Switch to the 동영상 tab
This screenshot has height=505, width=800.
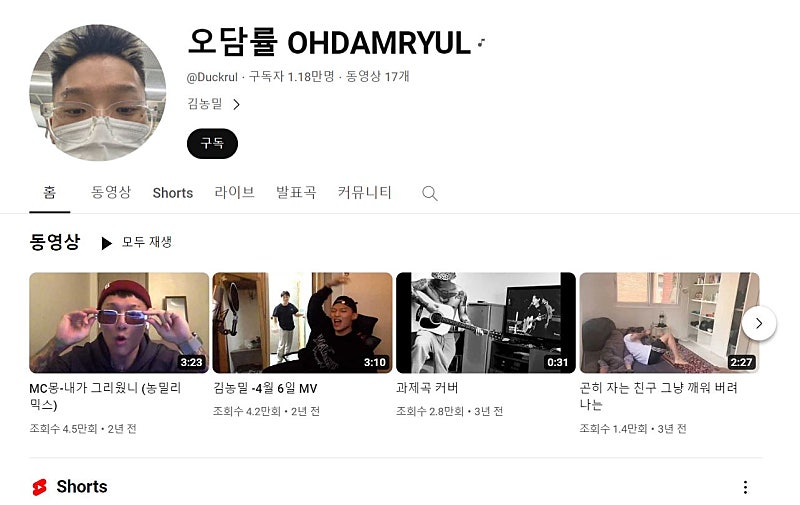(111, 193)
